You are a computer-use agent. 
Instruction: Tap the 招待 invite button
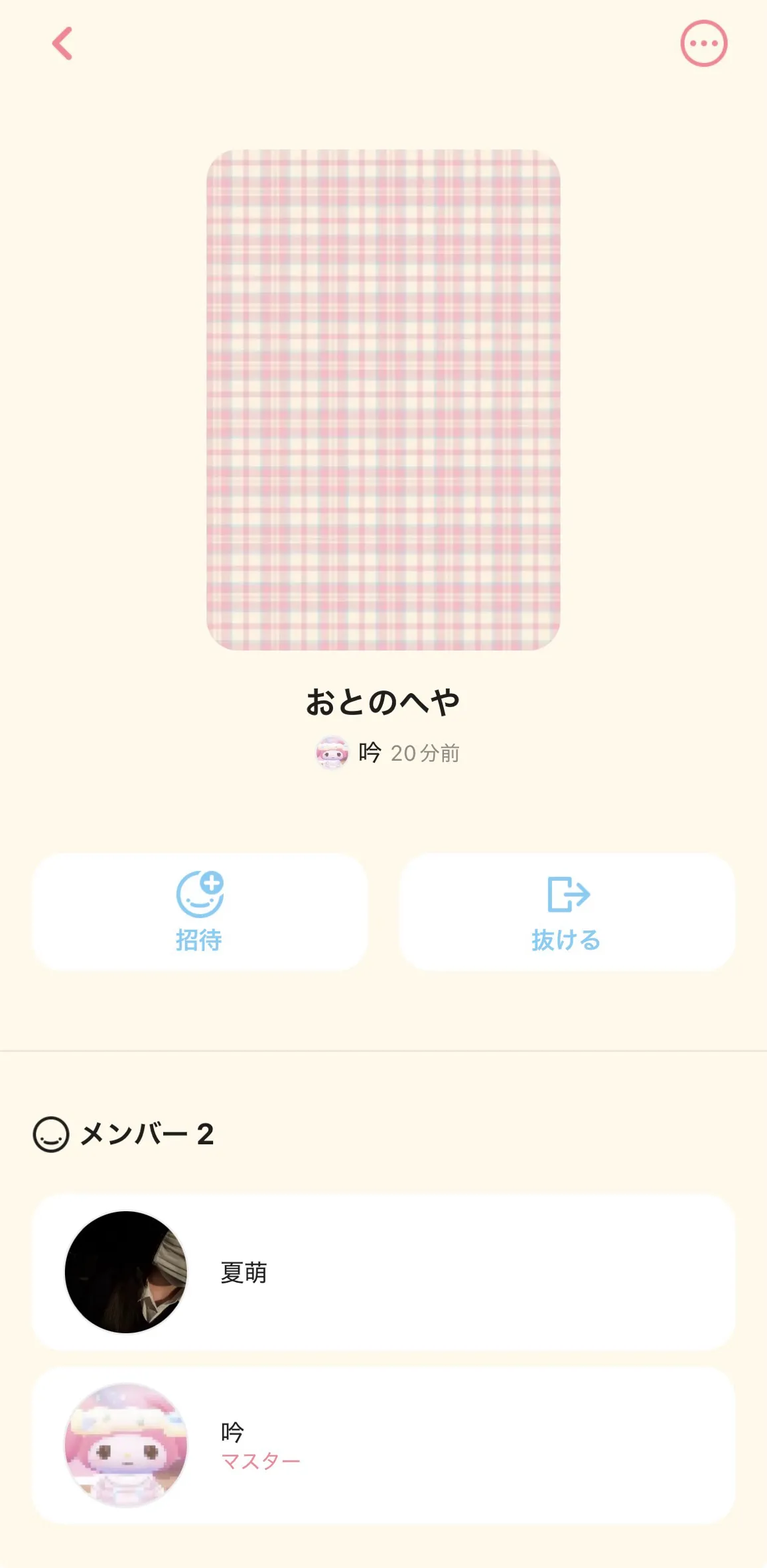[x=200, y=912]
